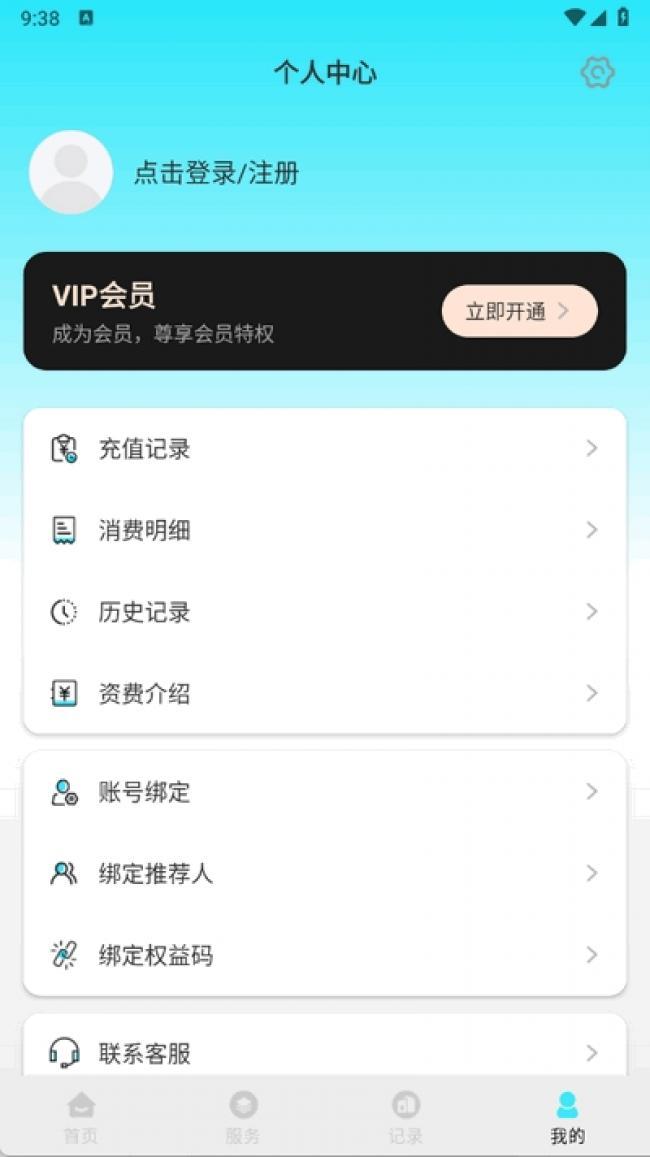Go to 账号绑定

325,792
